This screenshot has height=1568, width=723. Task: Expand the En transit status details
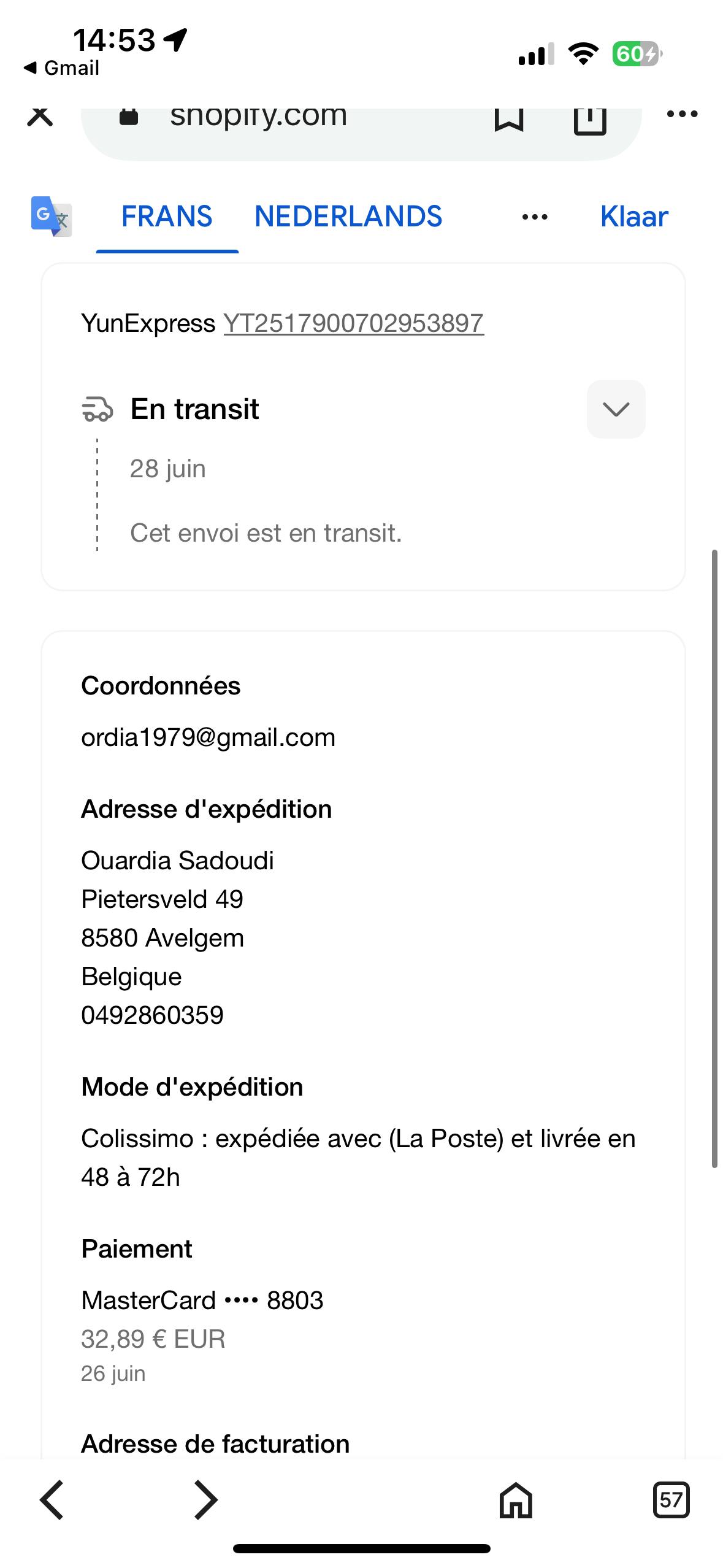tap(616, 409)
